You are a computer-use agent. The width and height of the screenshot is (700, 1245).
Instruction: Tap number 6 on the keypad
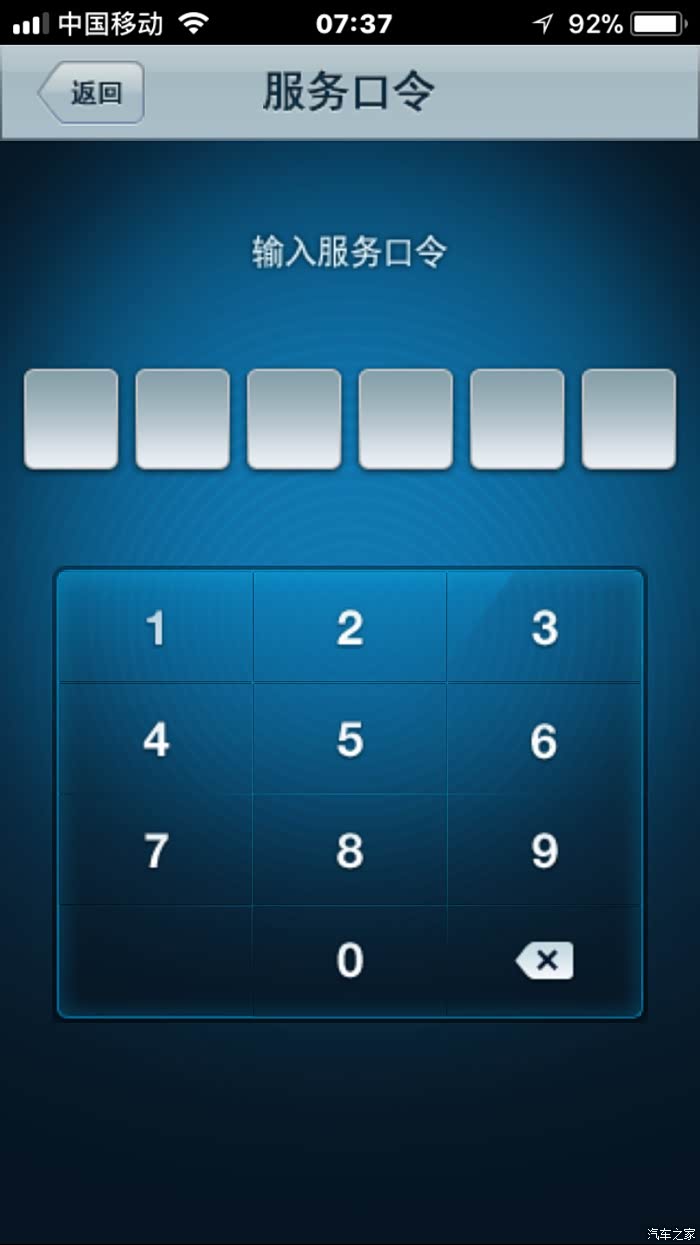pos(544,740)
